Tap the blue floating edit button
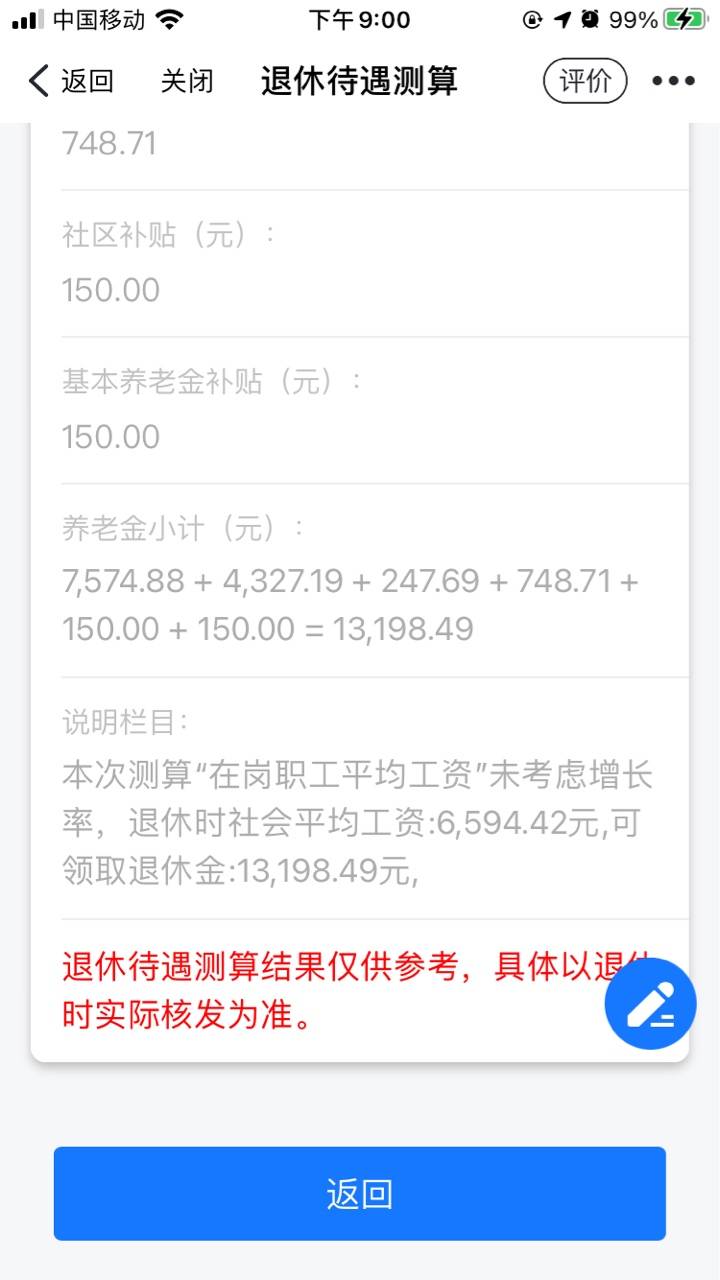This screenshot has height=1280, width=720. (x=650, y=1003)
